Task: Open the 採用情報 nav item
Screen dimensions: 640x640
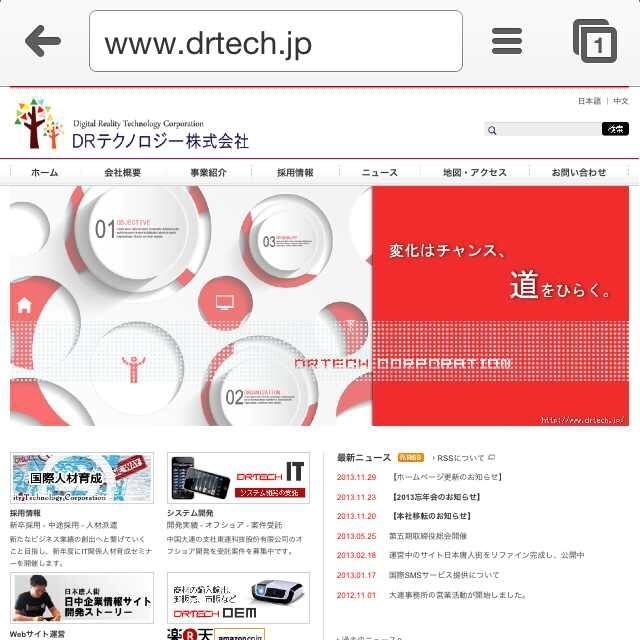Action: coord(295,173)
